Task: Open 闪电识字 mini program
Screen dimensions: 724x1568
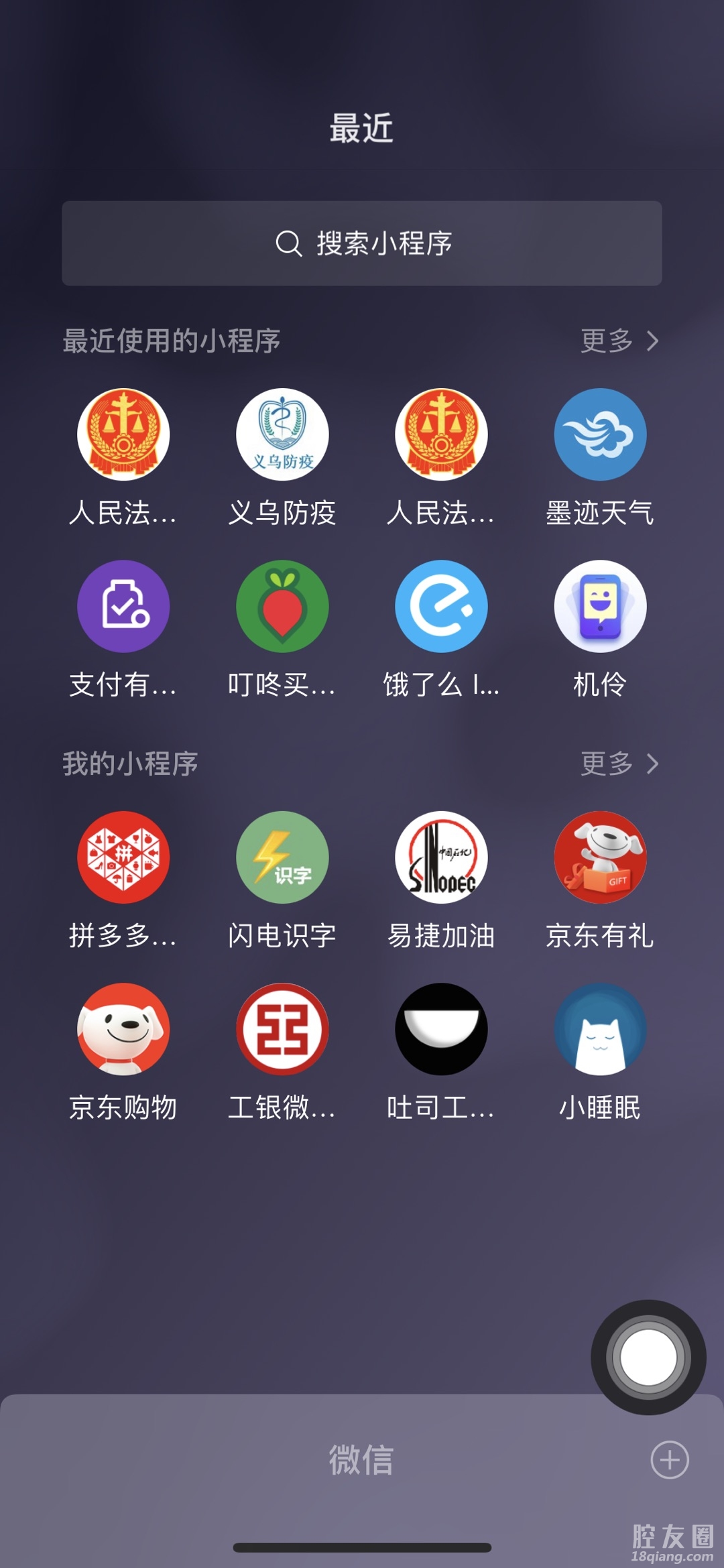Action: click(x=282, y=857)
